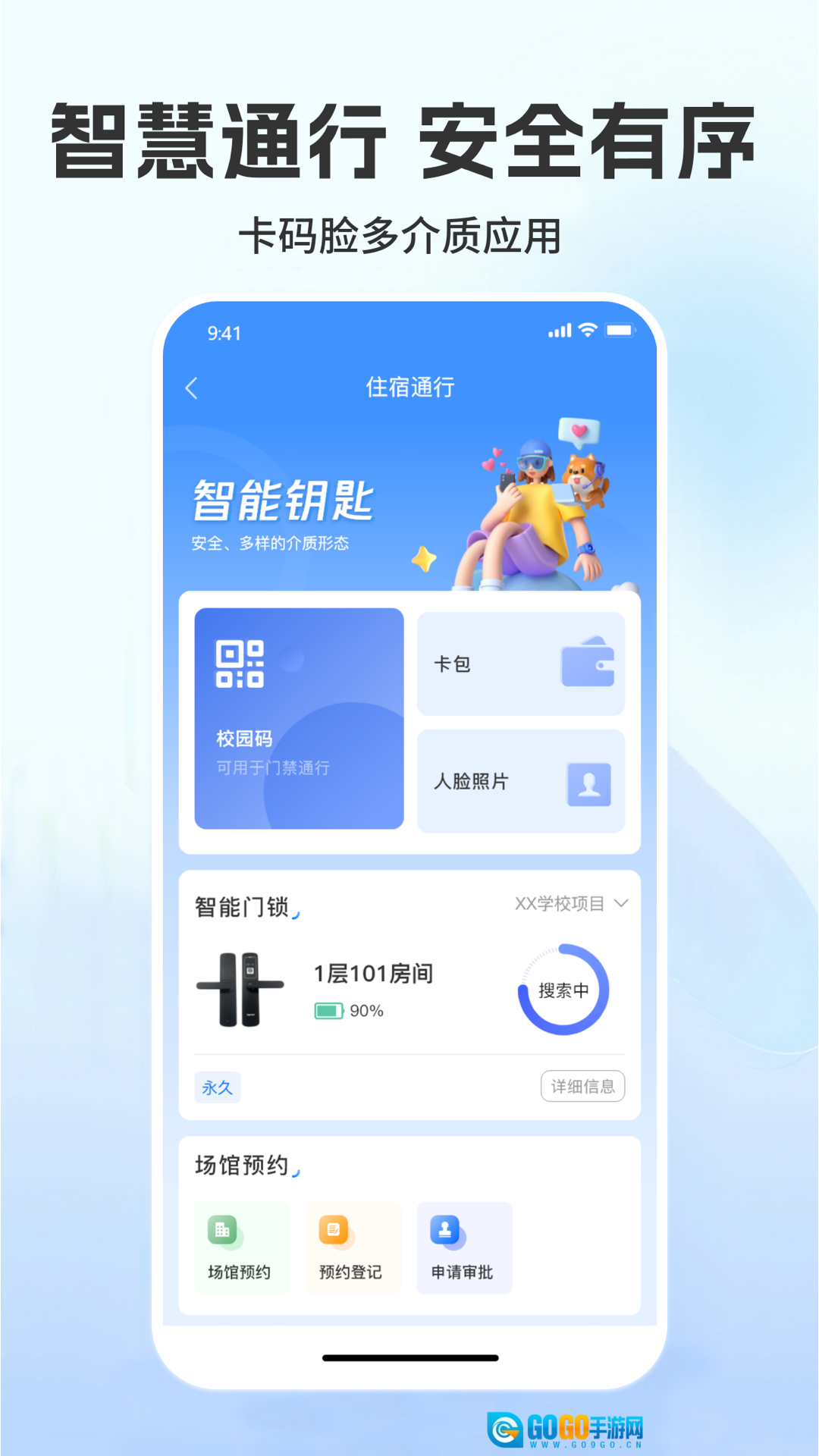Tap the 1层101房间 room entry
This screenshot has width=819, height=1456.
371,973
